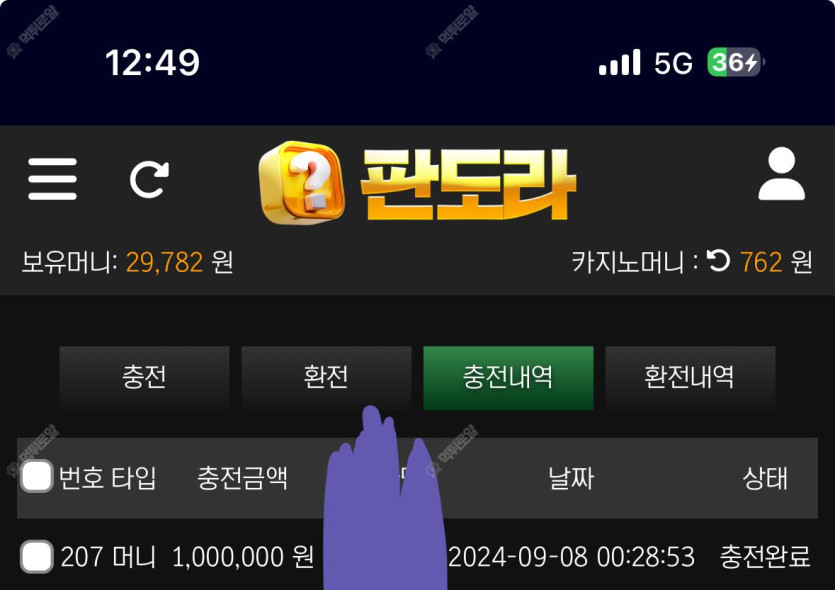This screenshot has height=590, width=835.
Task: Open the hamburger menu
Action: point(52,179)
